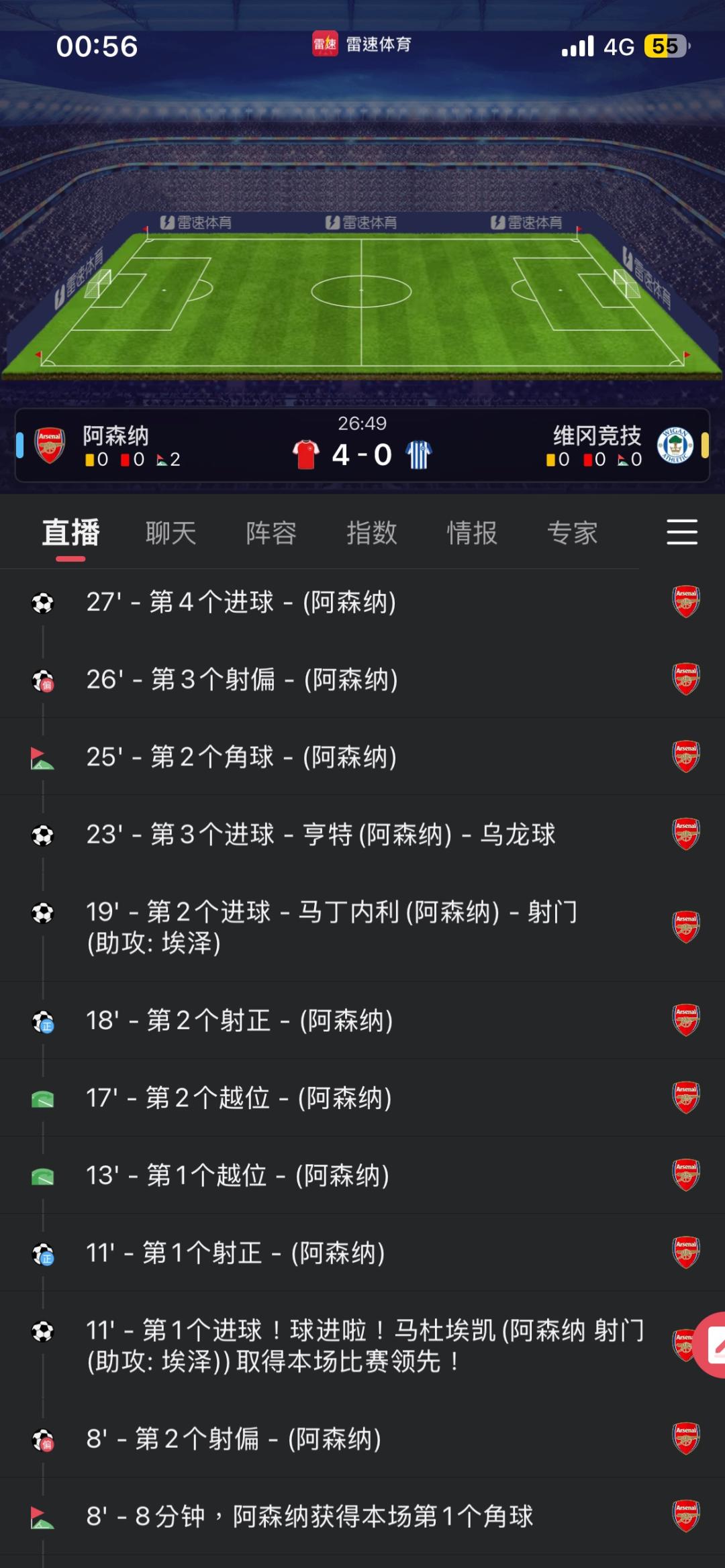Switch to the 聊天 tab
This screenshot has height=1568, width=725.
pyautogui.click(x=171, y=533)
